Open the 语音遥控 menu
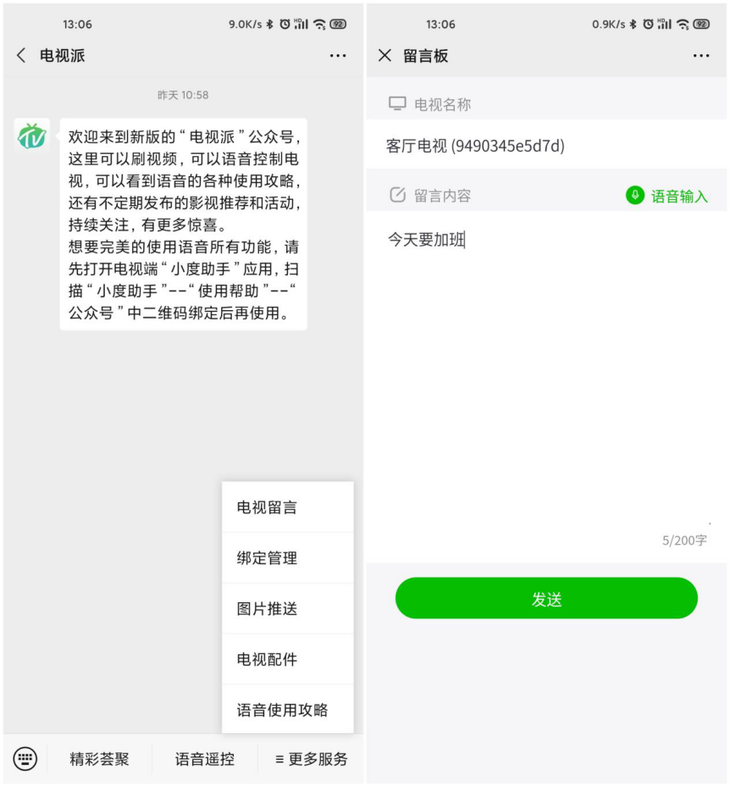 [x=204, y=759]
